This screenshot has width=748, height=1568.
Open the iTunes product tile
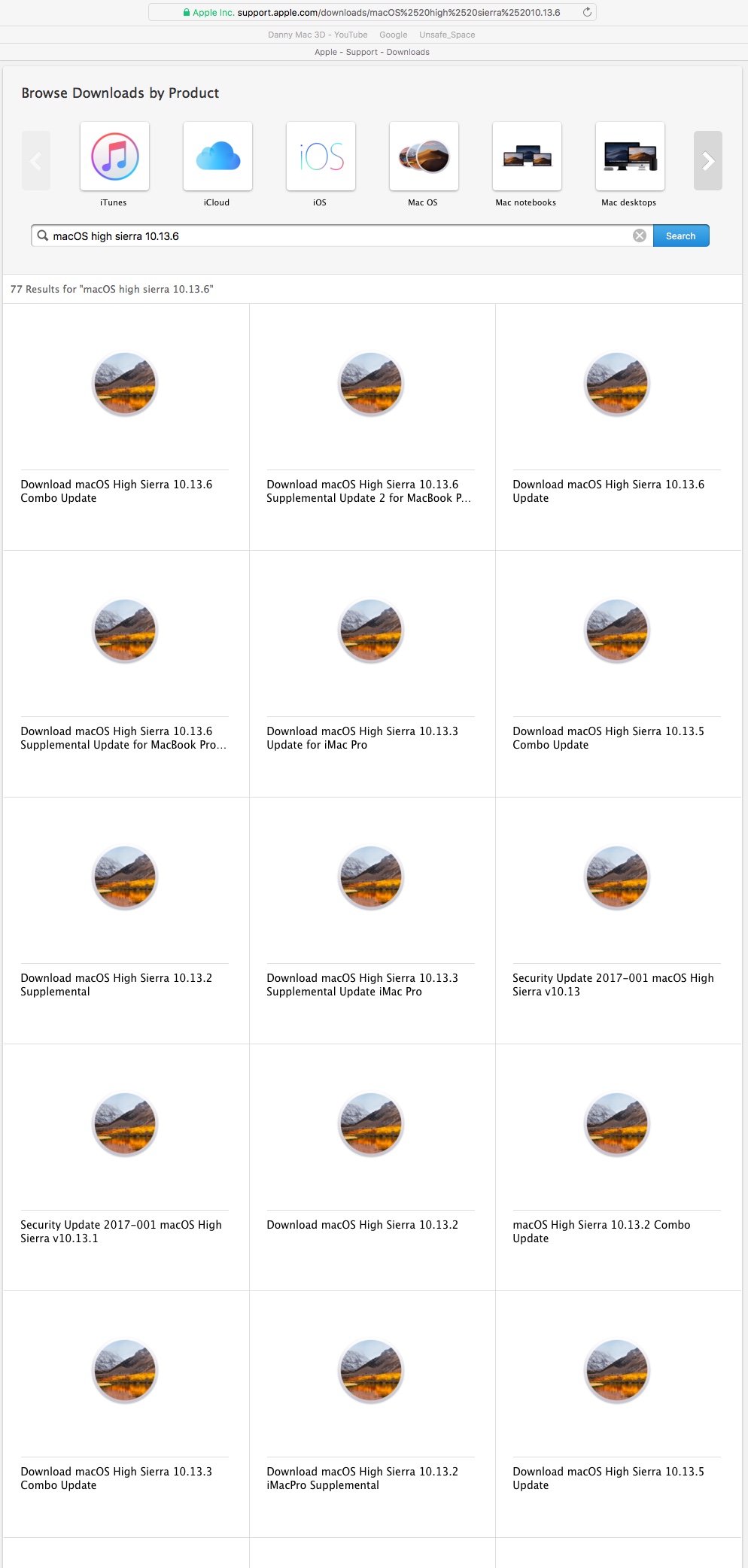click(x=114, y=156)
